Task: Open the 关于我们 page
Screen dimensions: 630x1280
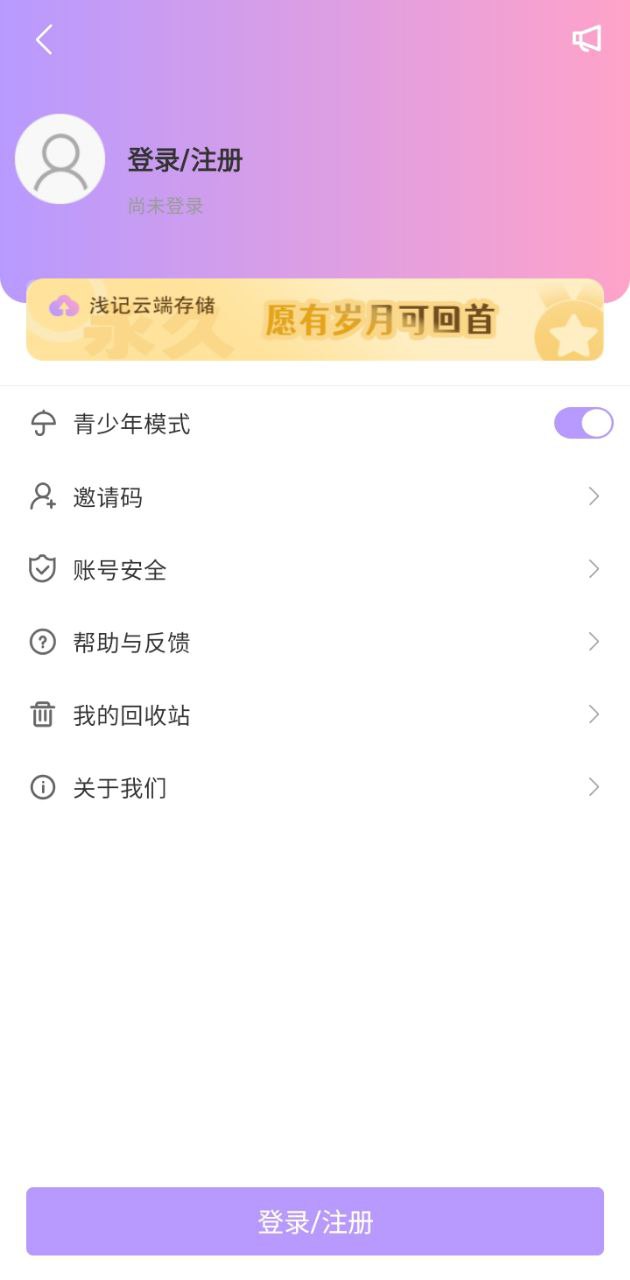Action: (x=315, y=788)
